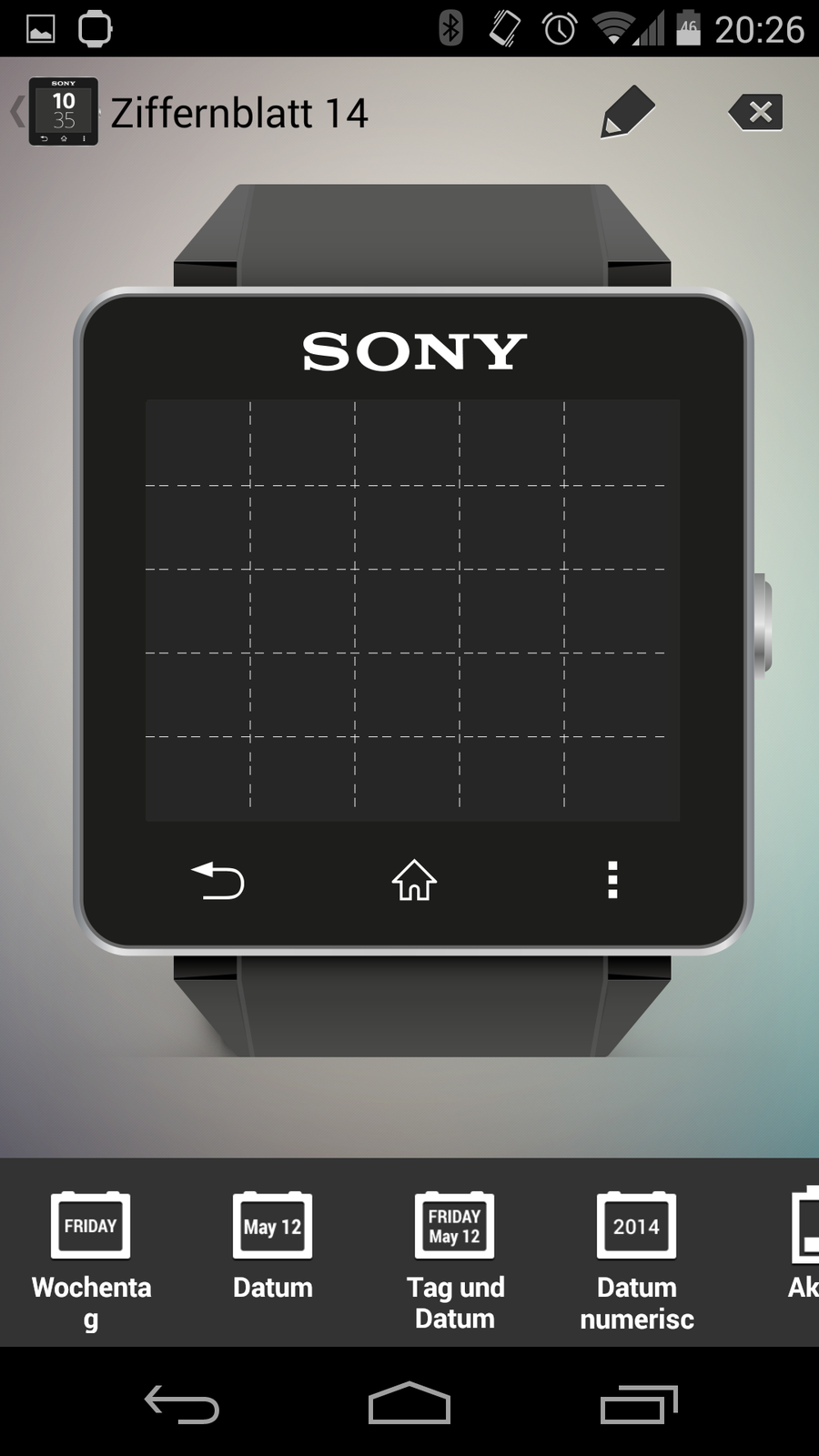
Task: Tap the system back button
Action: point(182,1404)
